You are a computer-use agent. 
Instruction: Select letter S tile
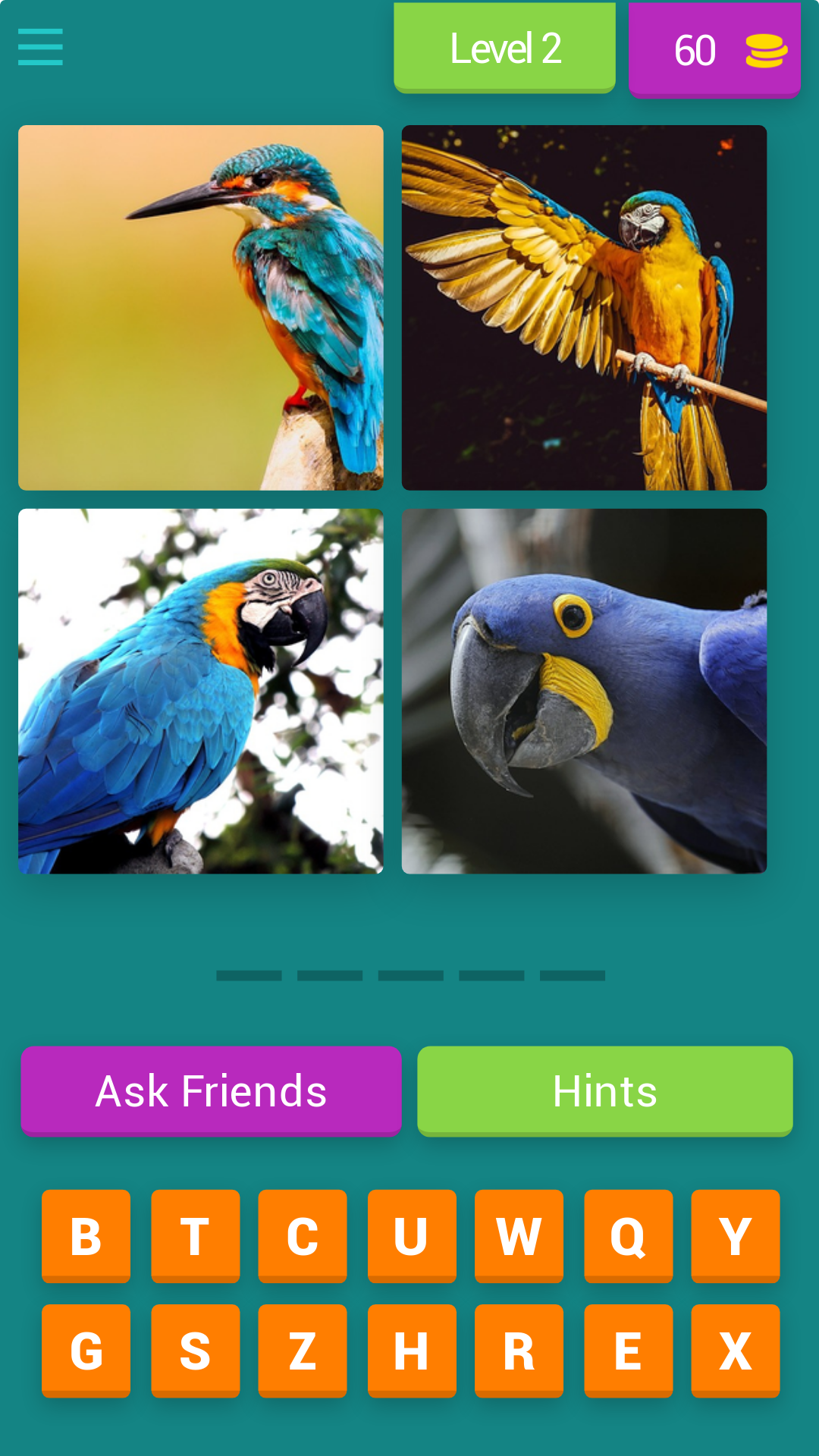(x=195, y=1350)
